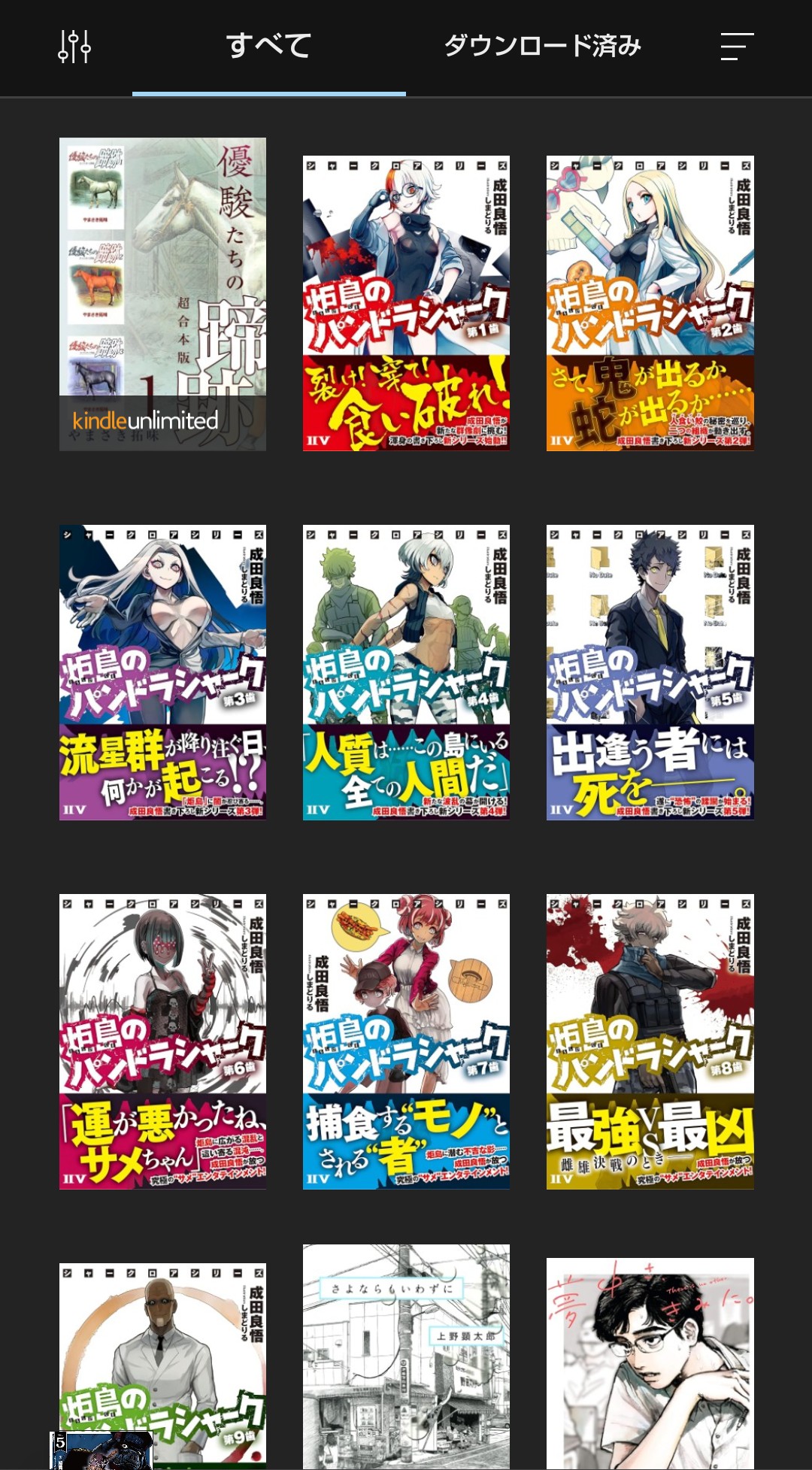Open the sort options menu icon

736,47
